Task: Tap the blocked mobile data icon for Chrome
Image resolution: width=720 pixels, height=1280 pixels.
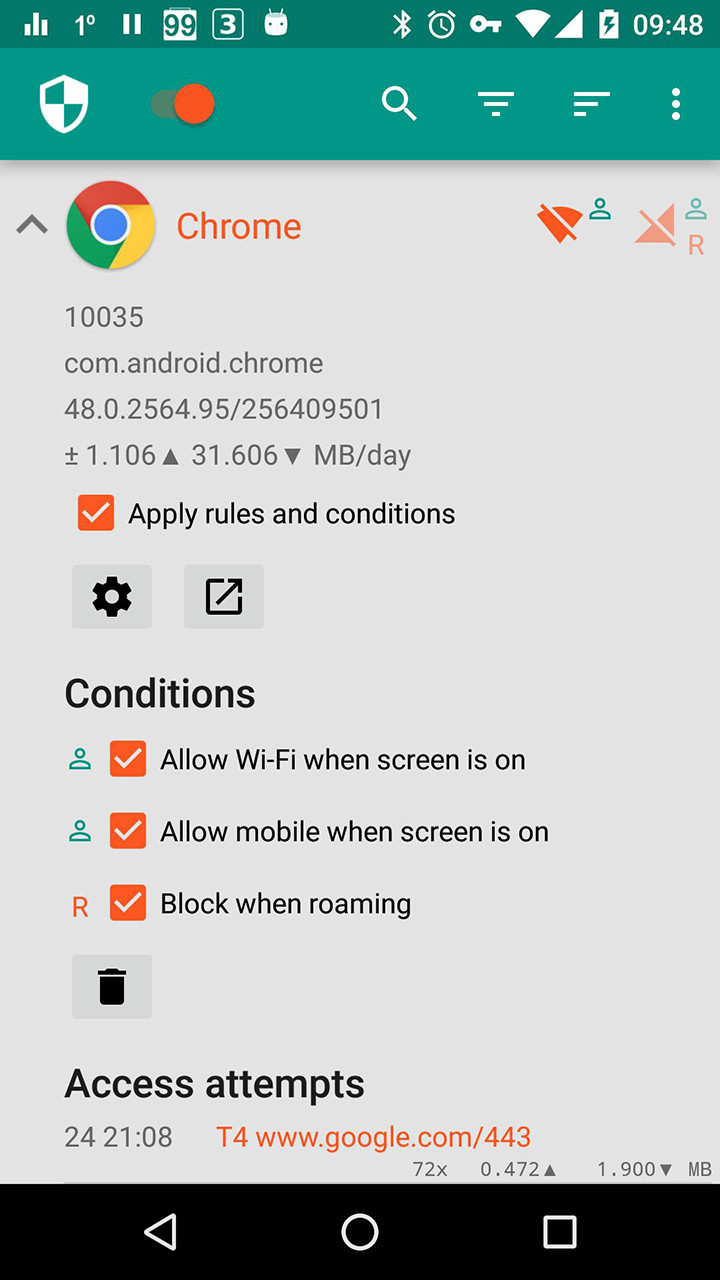Action: (x=655, y=225)
